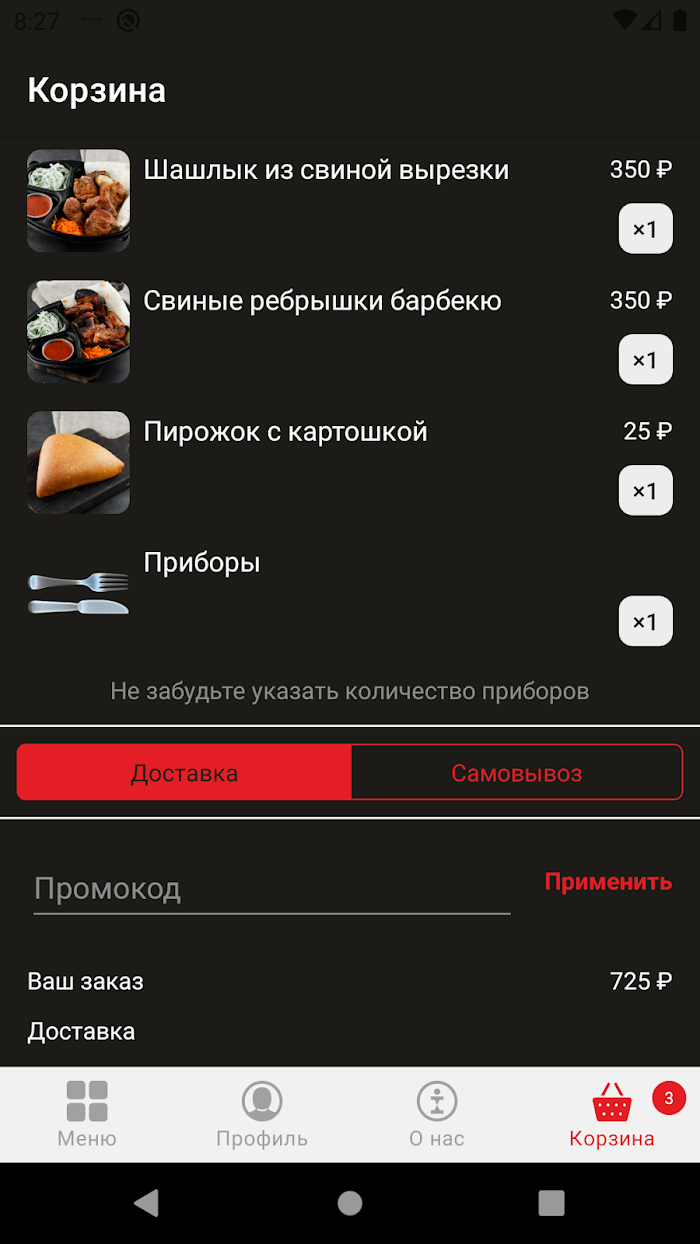700x1244 pixels.
Task: Open the Профиль tab
Action: click(262, 1114)
